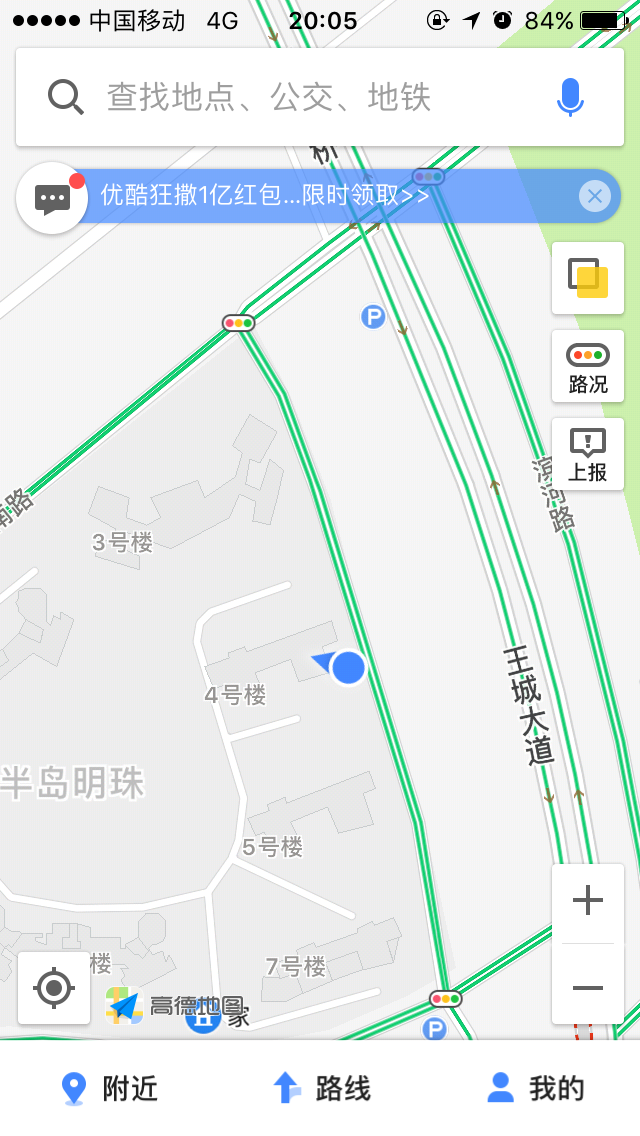This screenshot has height=1136, width=640.
Task: Open the messages chat bubble icon
Action: 52,198
